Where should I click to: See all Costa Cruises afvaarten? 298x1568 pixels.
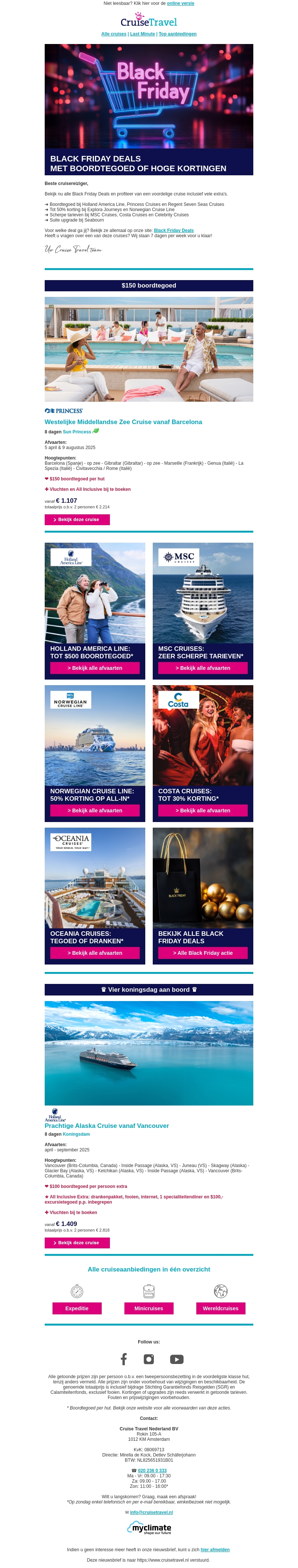point(203,810)
